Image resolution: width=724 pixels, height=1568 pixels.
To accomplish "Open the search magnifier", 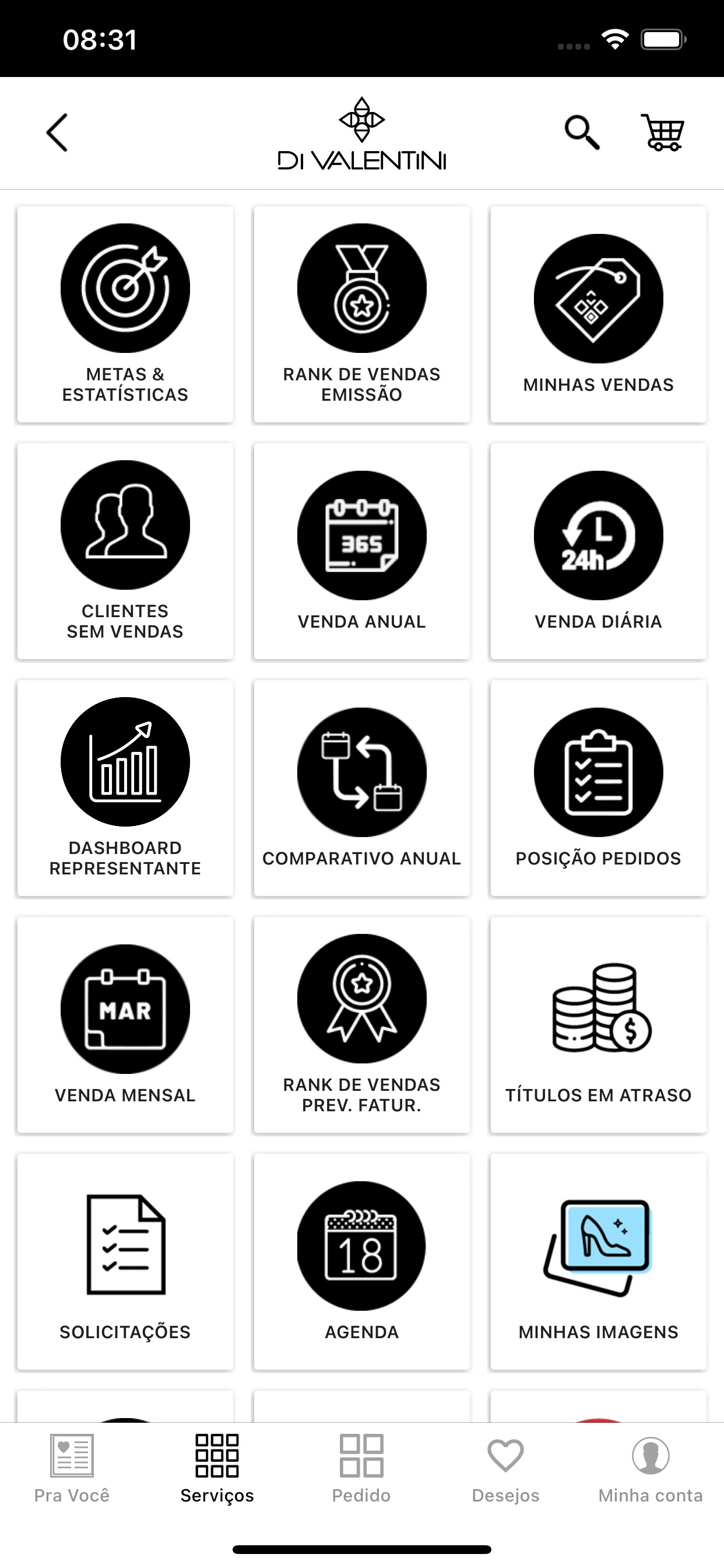I will (x=582, y=132).
